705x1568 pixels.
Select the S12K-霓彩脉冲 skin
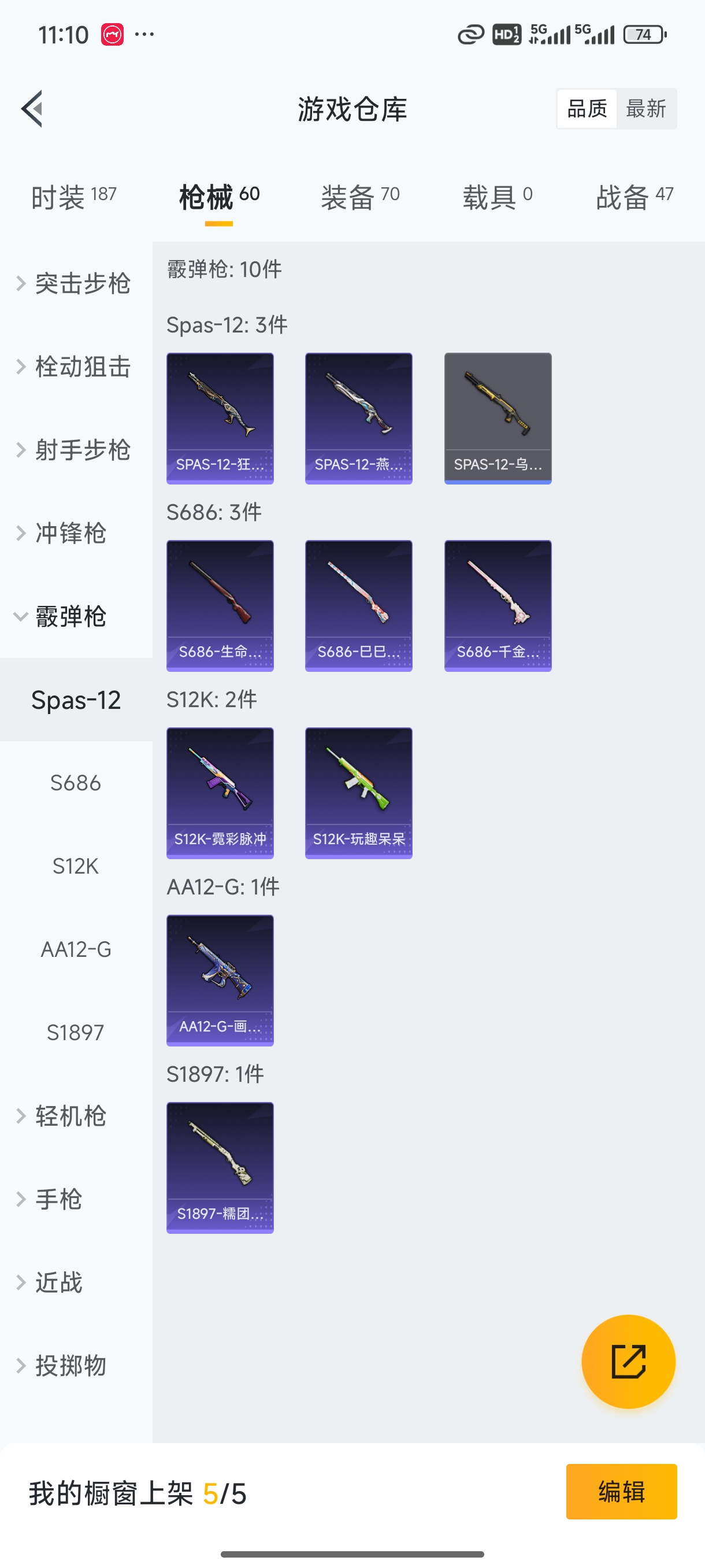tap(220, 793)
